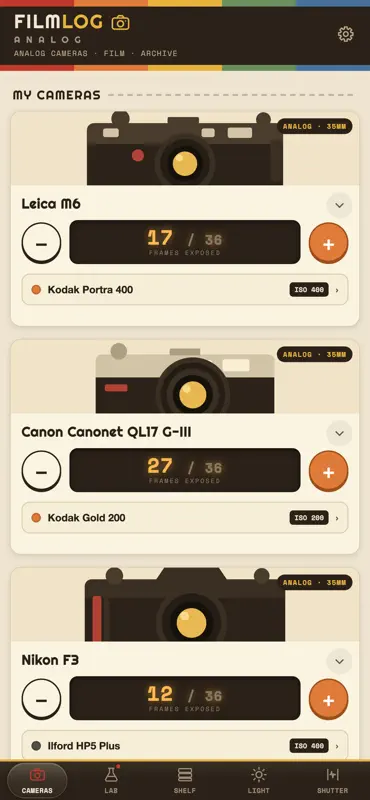Screen dimensions: 370x800
Task: Open the Ilford HP5 Plus film row
Action: coord(185,745)
